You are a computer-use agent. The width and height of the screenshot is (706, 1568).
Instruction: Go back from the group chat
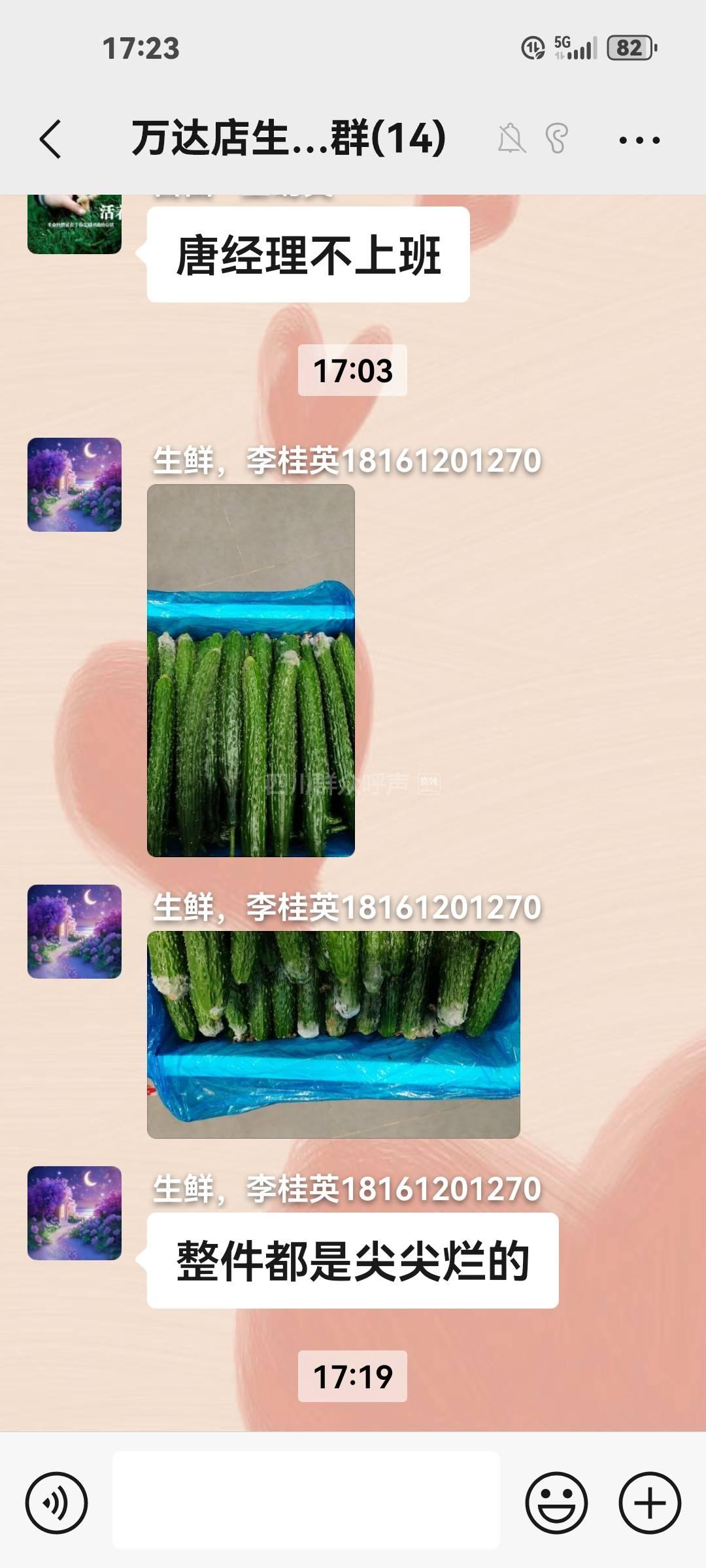[51, 139]
